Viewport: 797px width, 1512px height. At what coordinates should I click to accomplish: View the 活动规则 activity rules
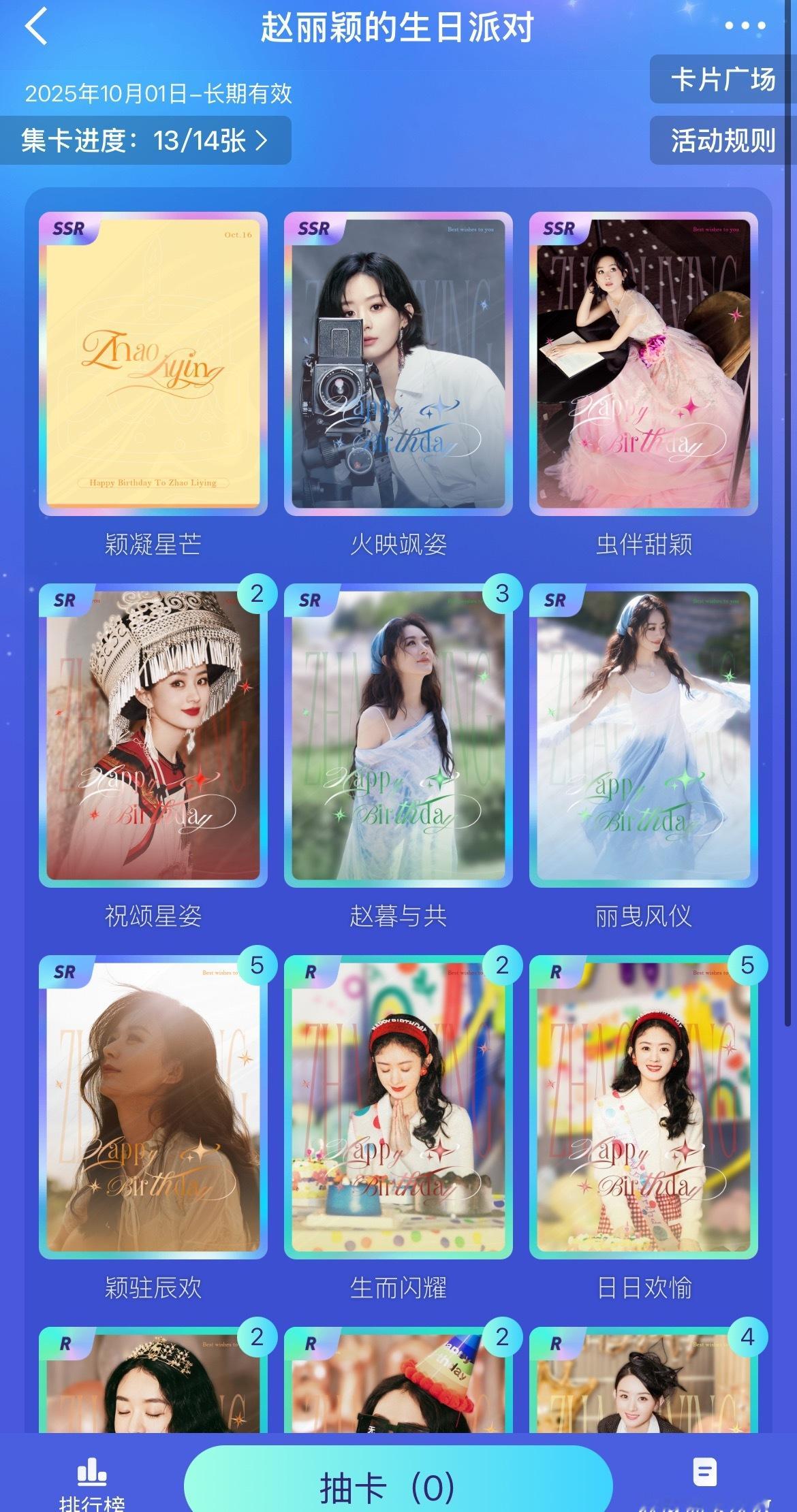point(723,140)
